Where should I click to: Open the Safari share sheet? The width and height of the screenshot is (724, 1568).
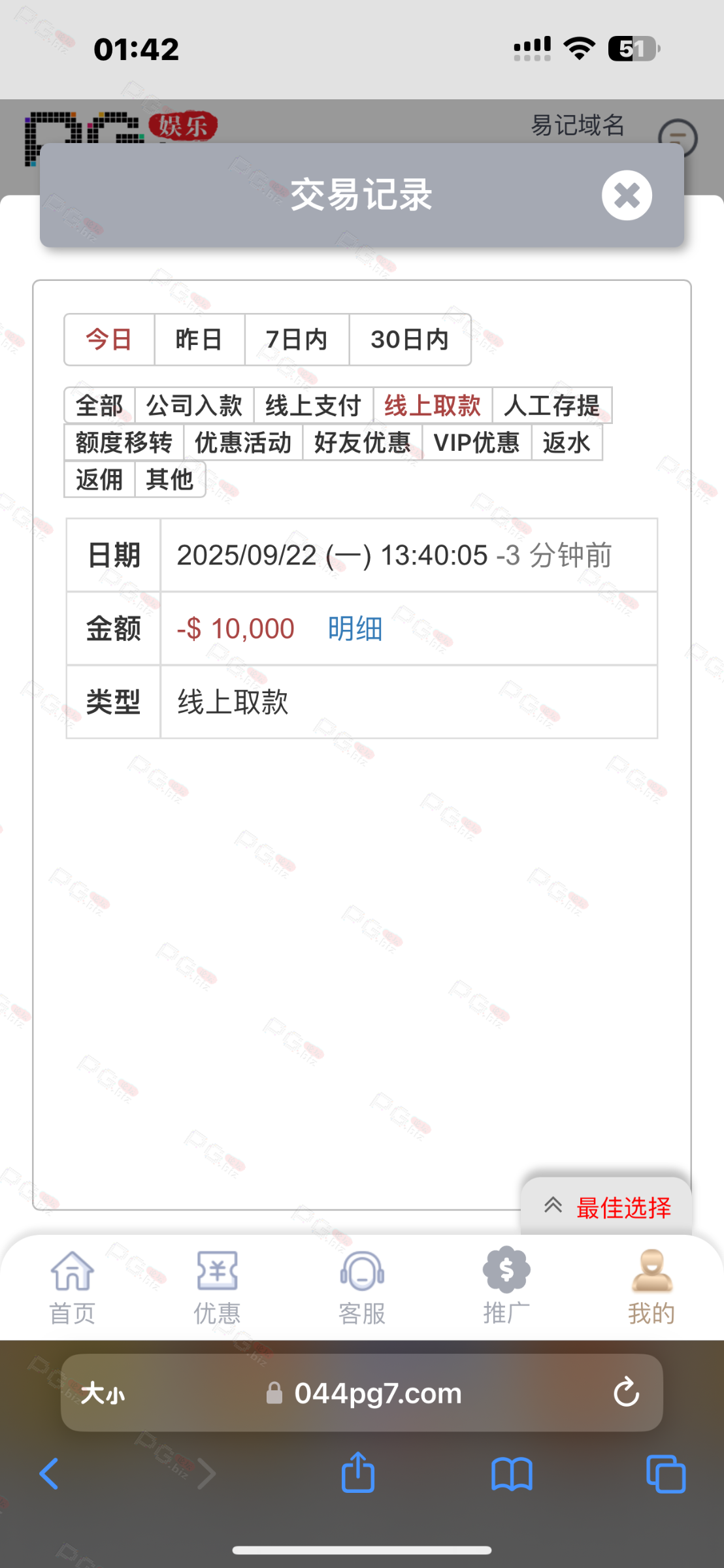[x=358, y=1473]
